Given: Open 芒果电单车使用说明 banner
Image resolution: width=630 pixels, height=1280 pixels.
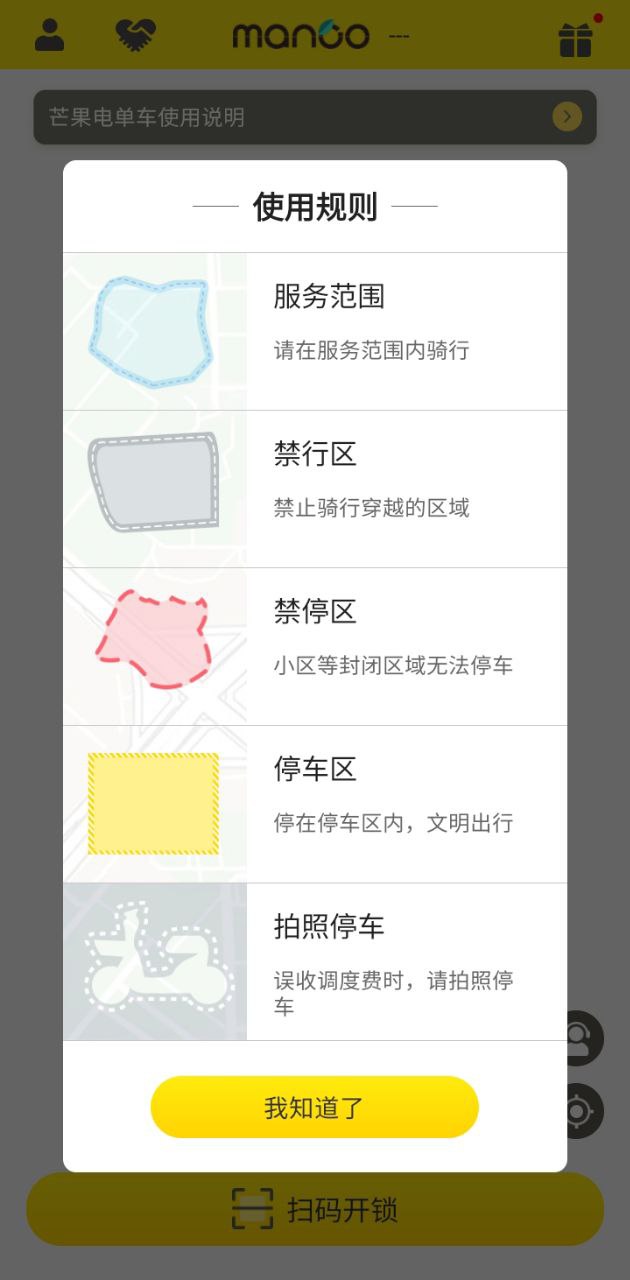Looking at the screenshot, I should pos(314,118).
